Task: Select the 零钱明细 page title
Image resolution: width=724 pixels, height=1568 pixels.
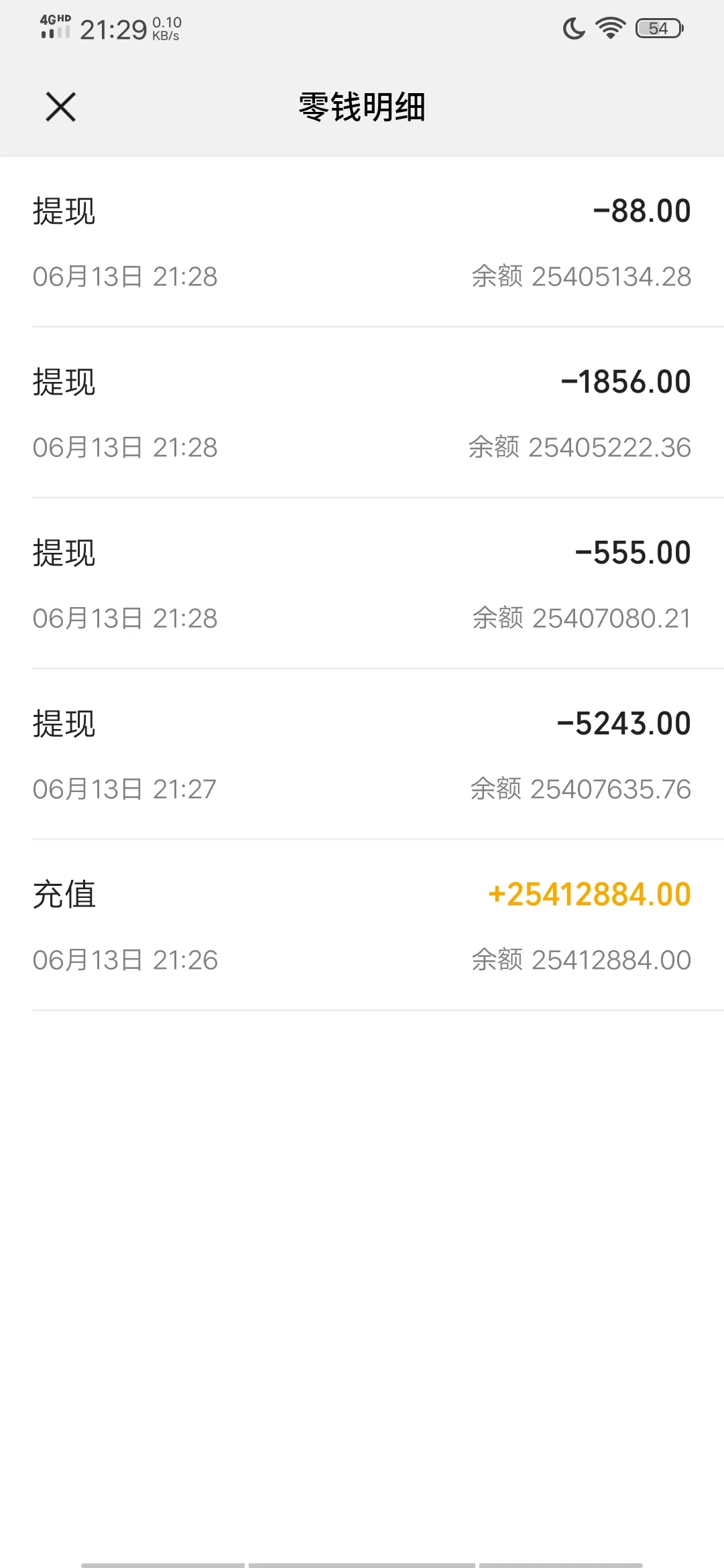Action: pos(362,107)
